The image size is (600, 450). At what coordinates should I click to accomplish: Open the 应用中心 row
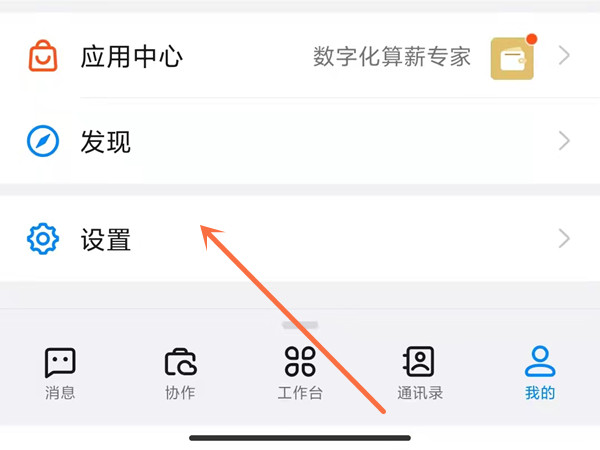132,56
